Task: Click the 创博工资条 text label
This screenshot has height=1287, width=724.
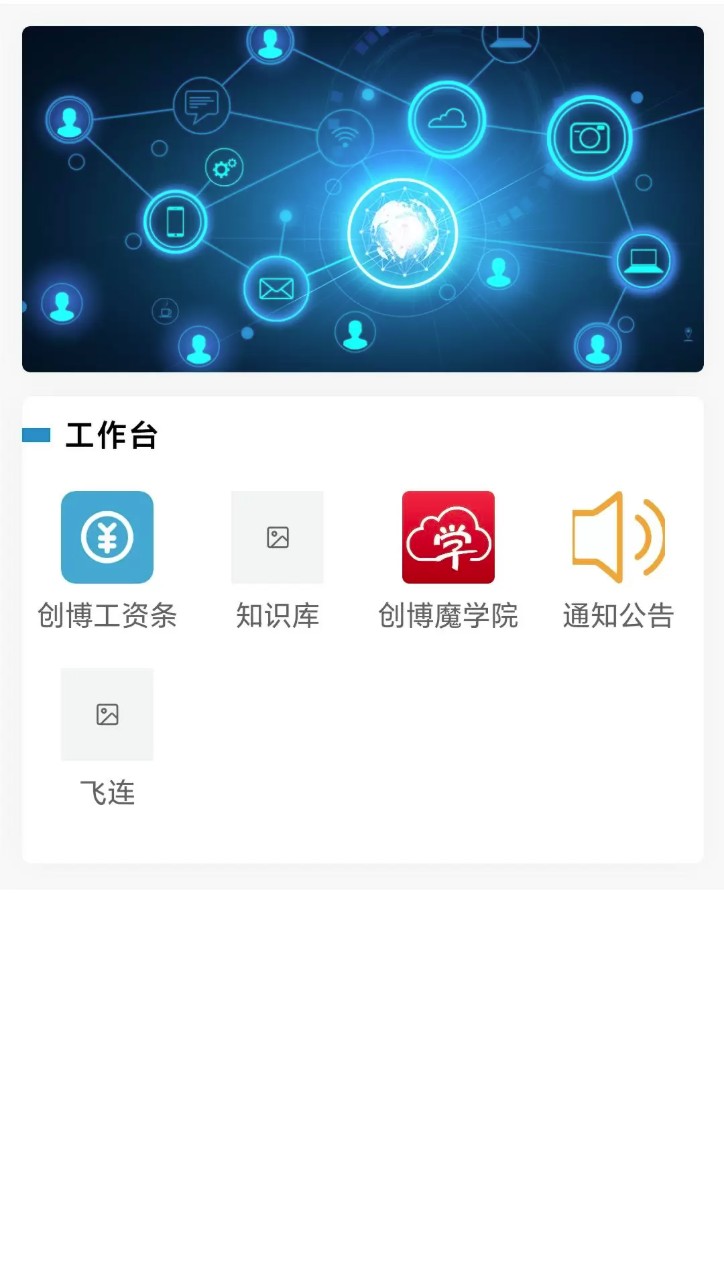Action: tap(107, 617)
